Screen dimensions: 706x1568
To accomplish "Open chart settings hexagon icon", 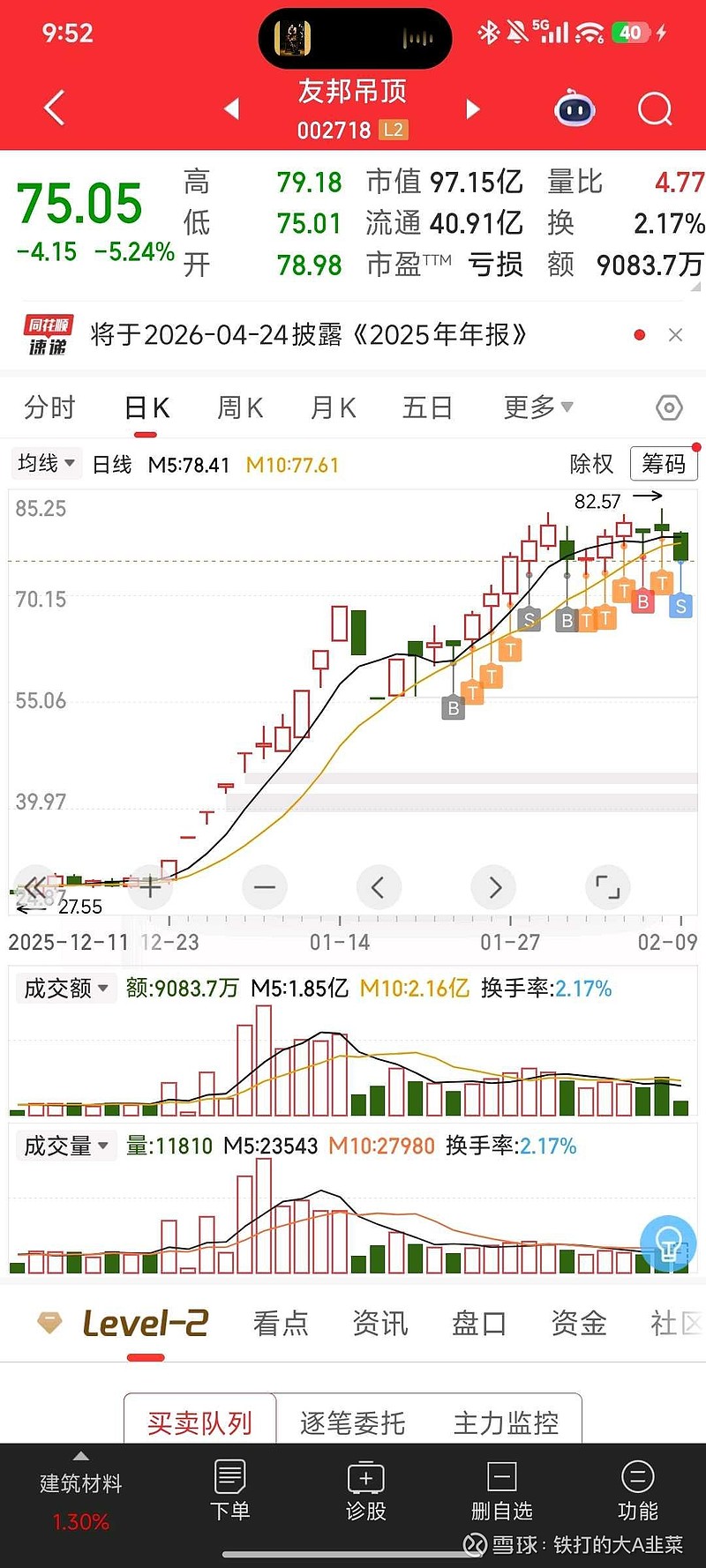I will (x=669, y=407).
